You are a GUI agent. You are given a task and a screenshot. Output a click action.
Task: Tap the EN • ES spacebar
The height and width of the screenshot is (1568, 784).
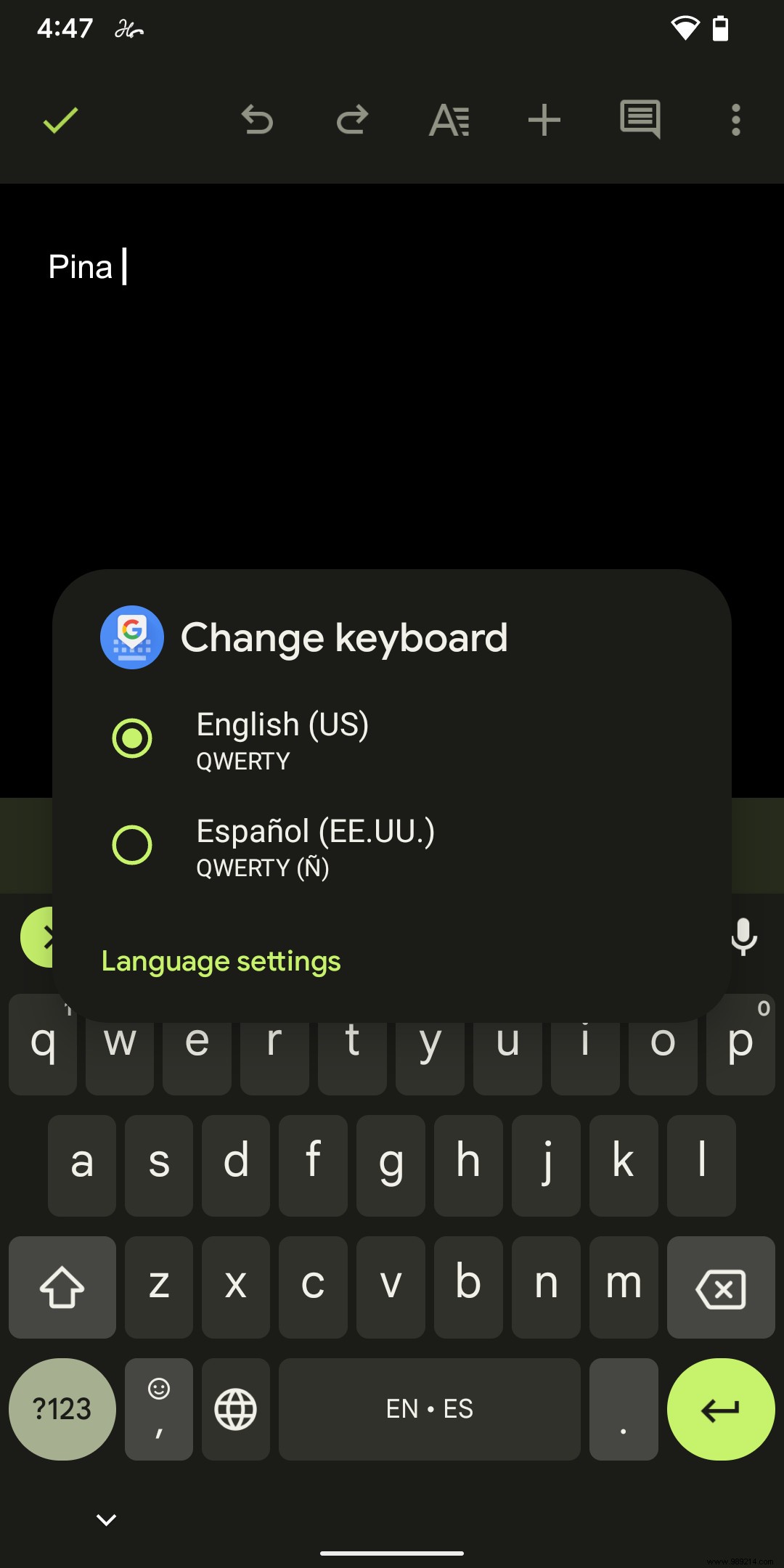tap(429, 1409)
